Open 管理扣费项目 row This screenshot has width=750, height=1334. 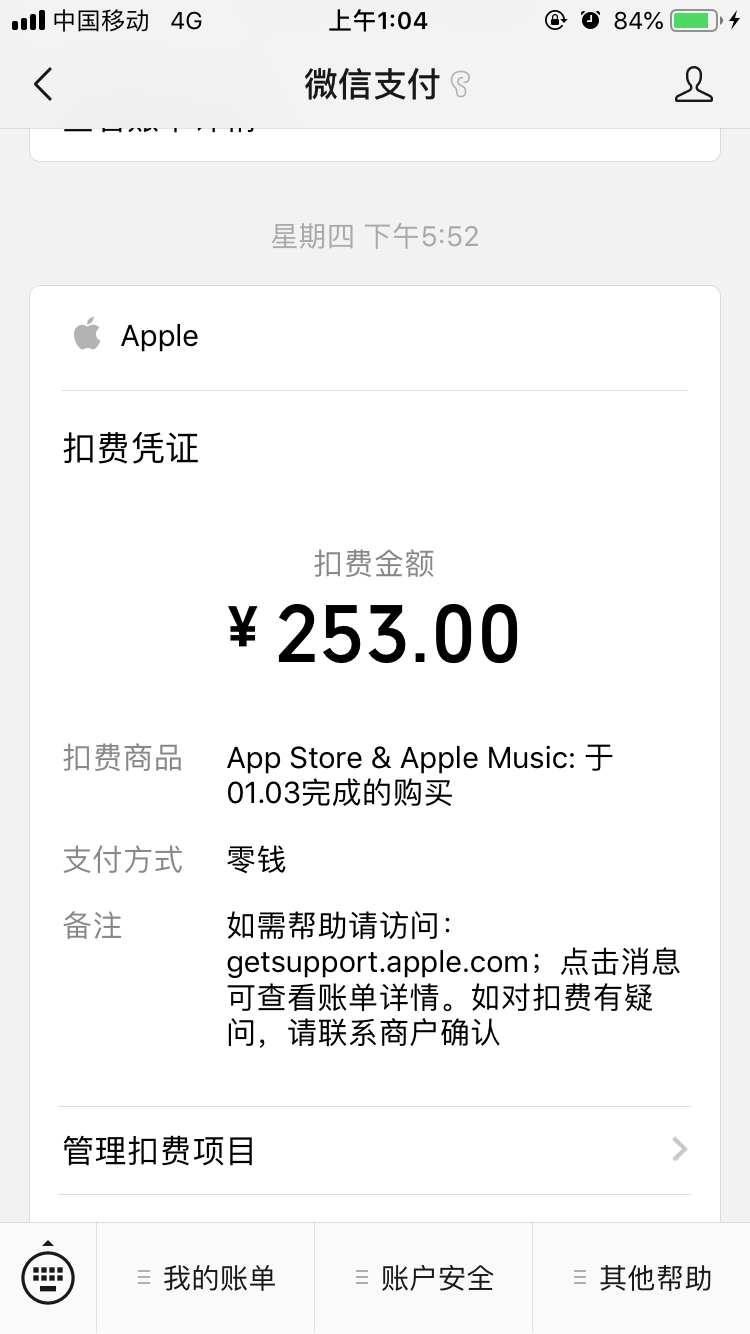pyautogui.click(x=374, y=1150)
